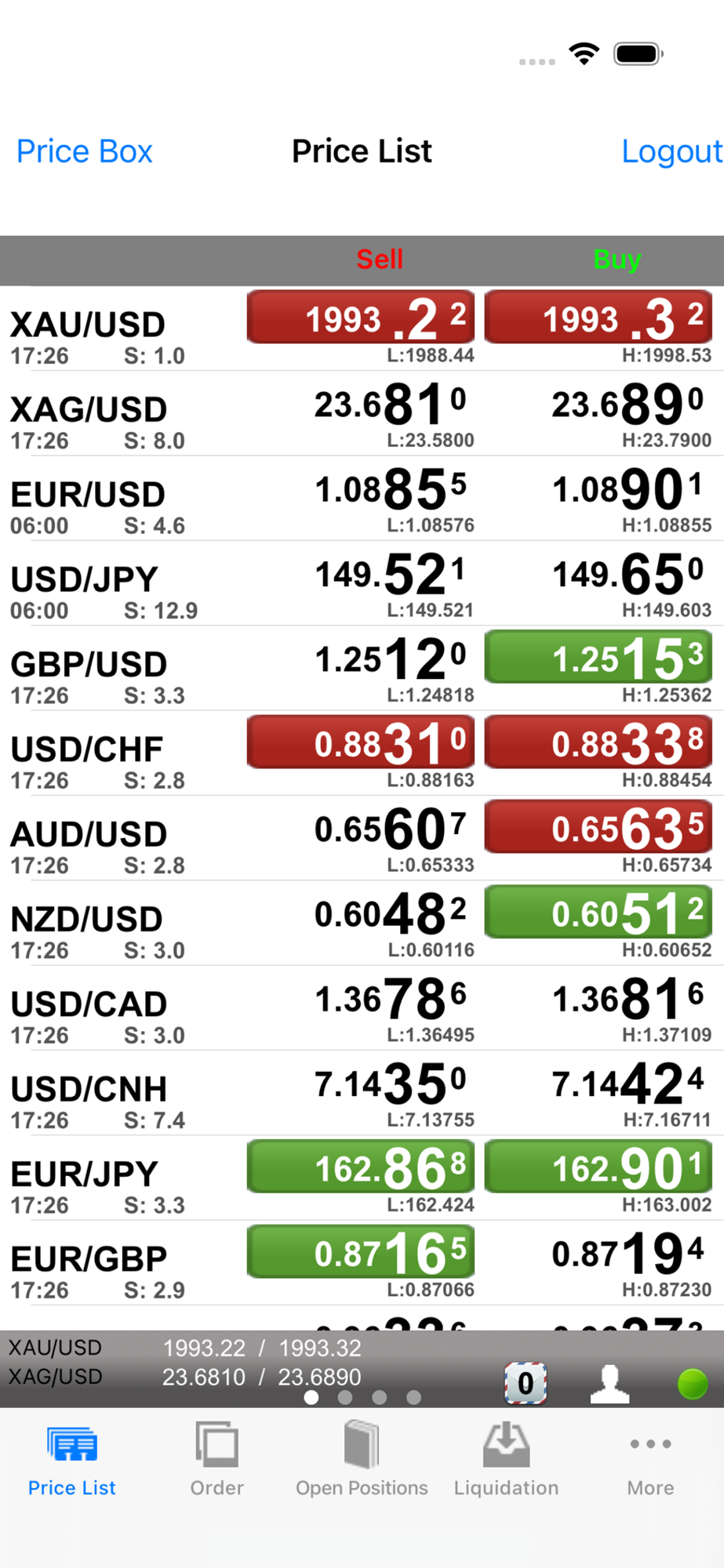The width and height of the screenshot is (724, 1568).
Task: Select the AUD/USD buy price 0.65635
Action: (598, 827)
